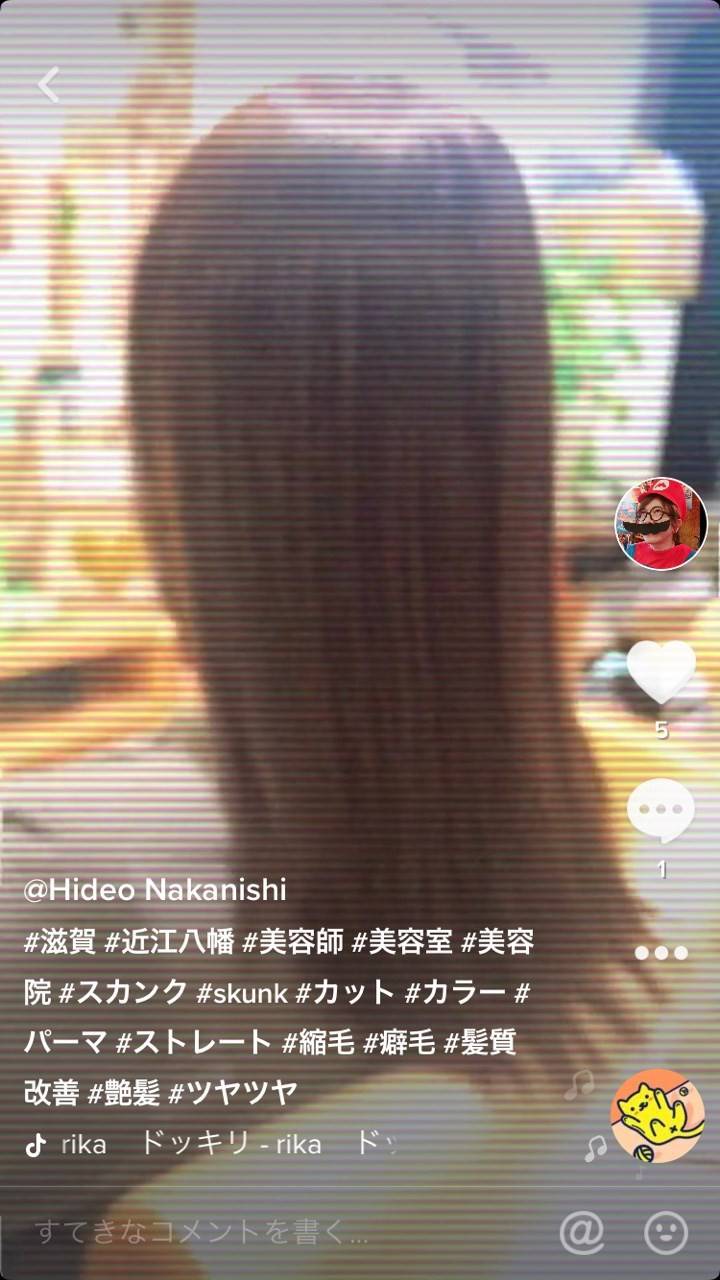This screenshot has width=720, height=1280.
Task: Go back using the top-left arrow
Action: click(x=48, y=85)
